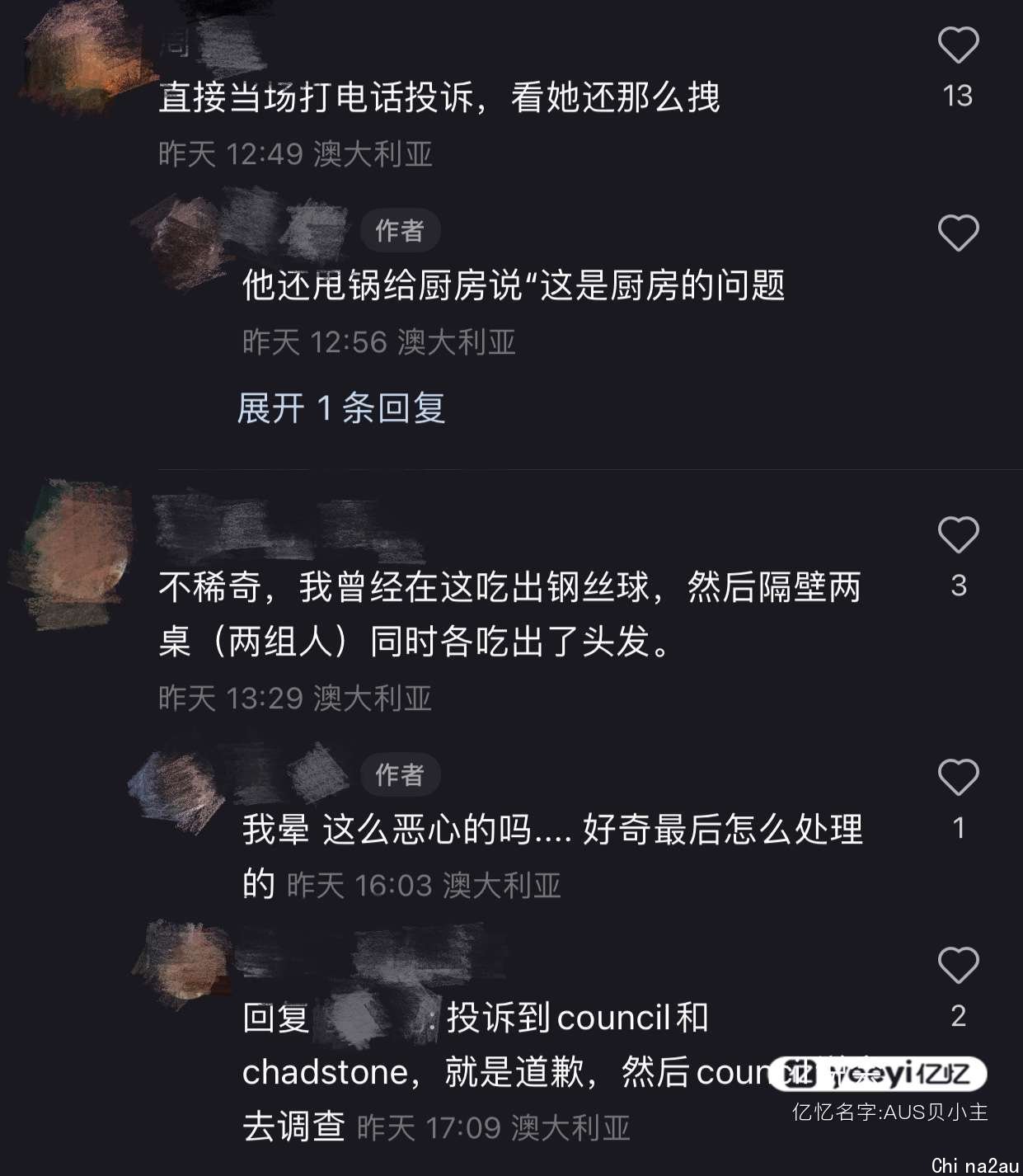Like the author's reply 我晕 这么恶心的吗
Image resolution: width=1023 pixels, height=1176 pixels.
958,777
